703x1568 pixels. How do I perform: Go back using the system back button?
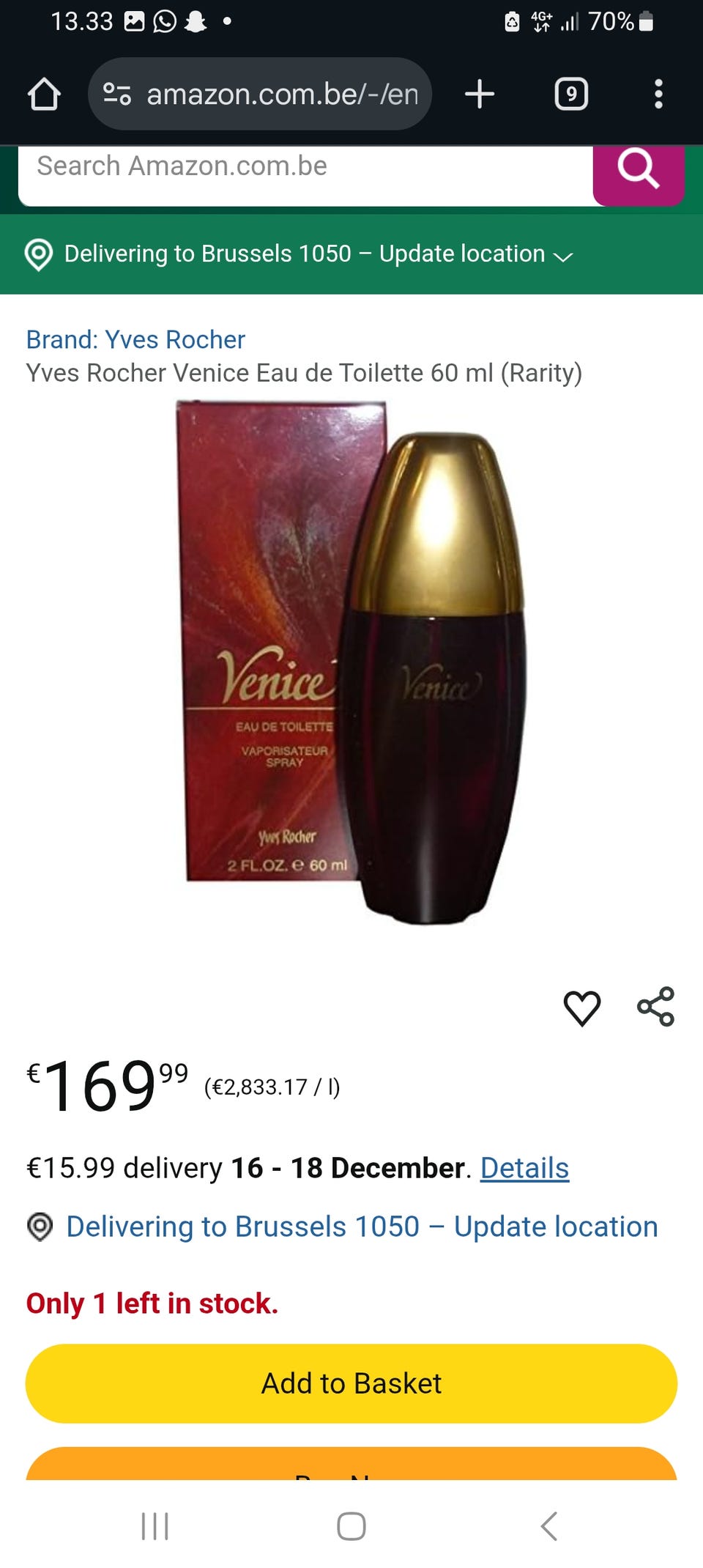548,1527
